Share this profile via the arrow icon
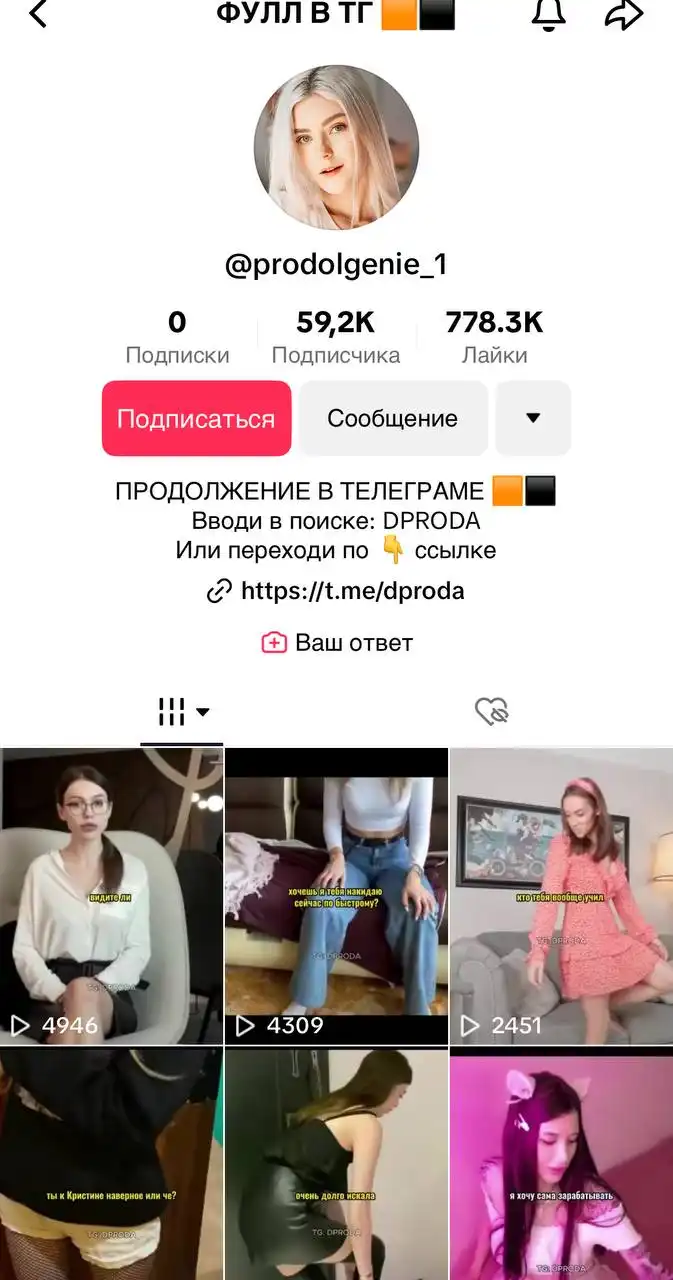 tap(624, 14)
